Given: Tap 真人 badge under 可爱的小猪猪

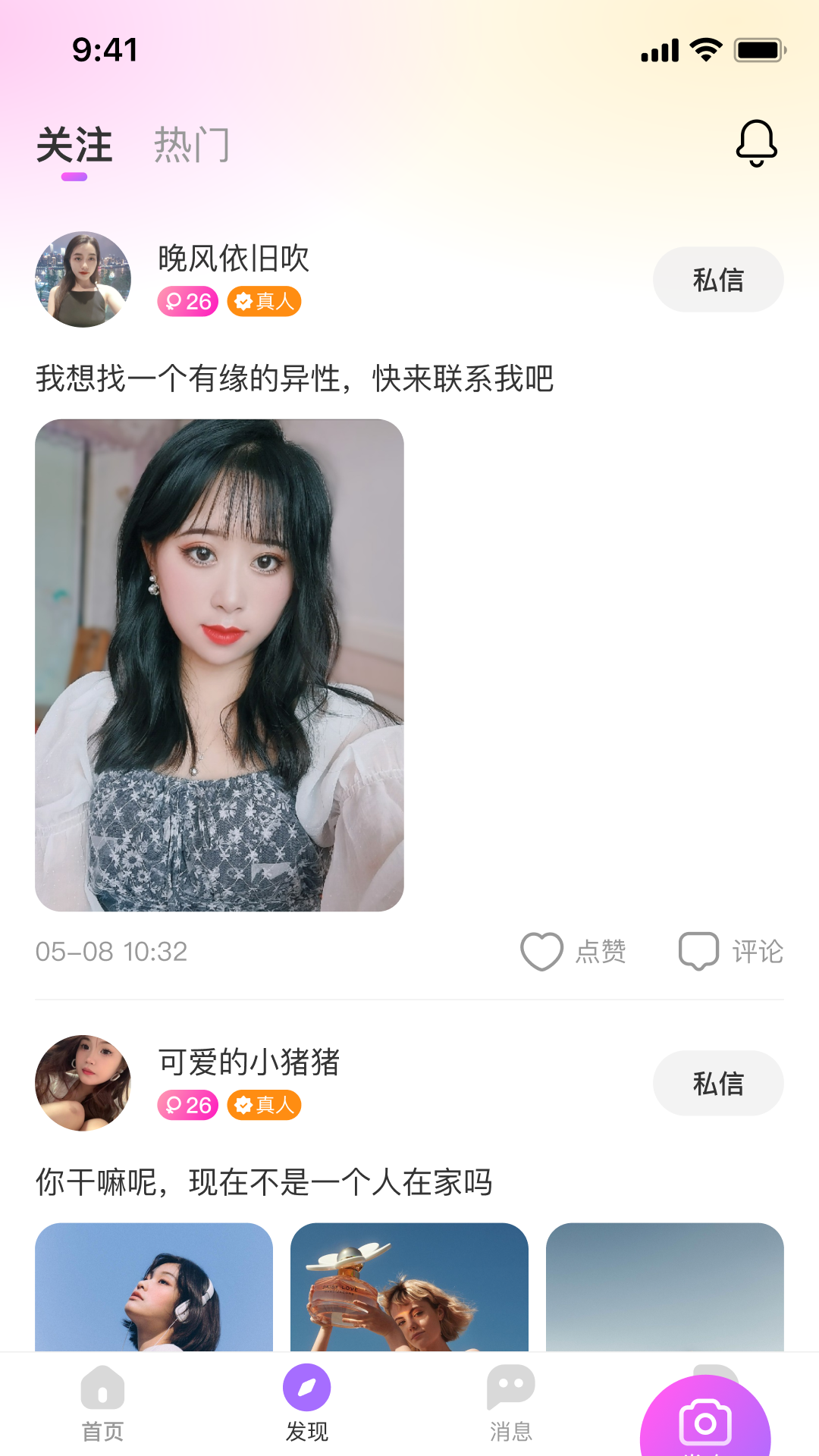Looking at the screenshot, I should [265, 1106].
